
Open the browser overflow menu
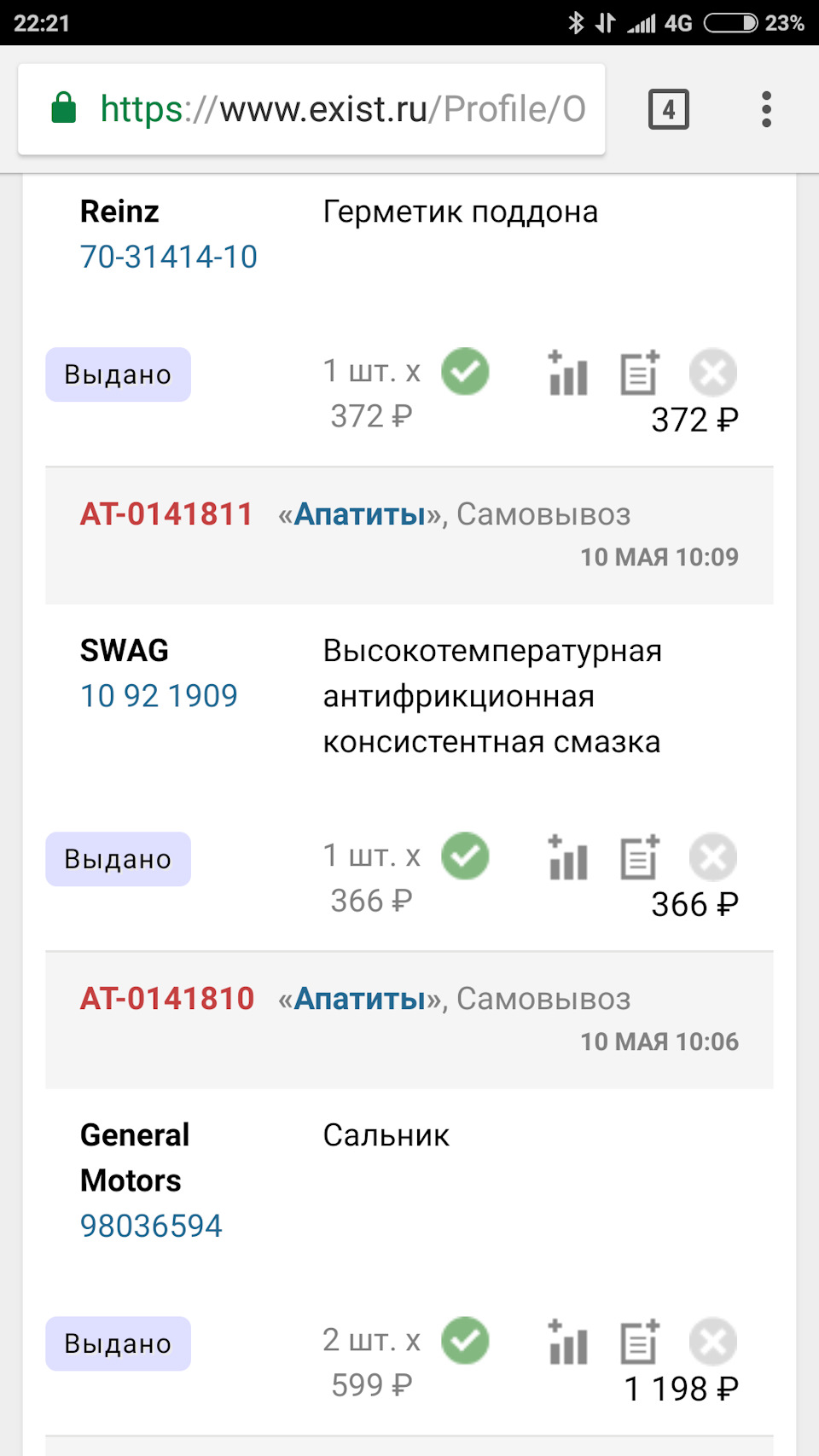(x=766, y=109)
